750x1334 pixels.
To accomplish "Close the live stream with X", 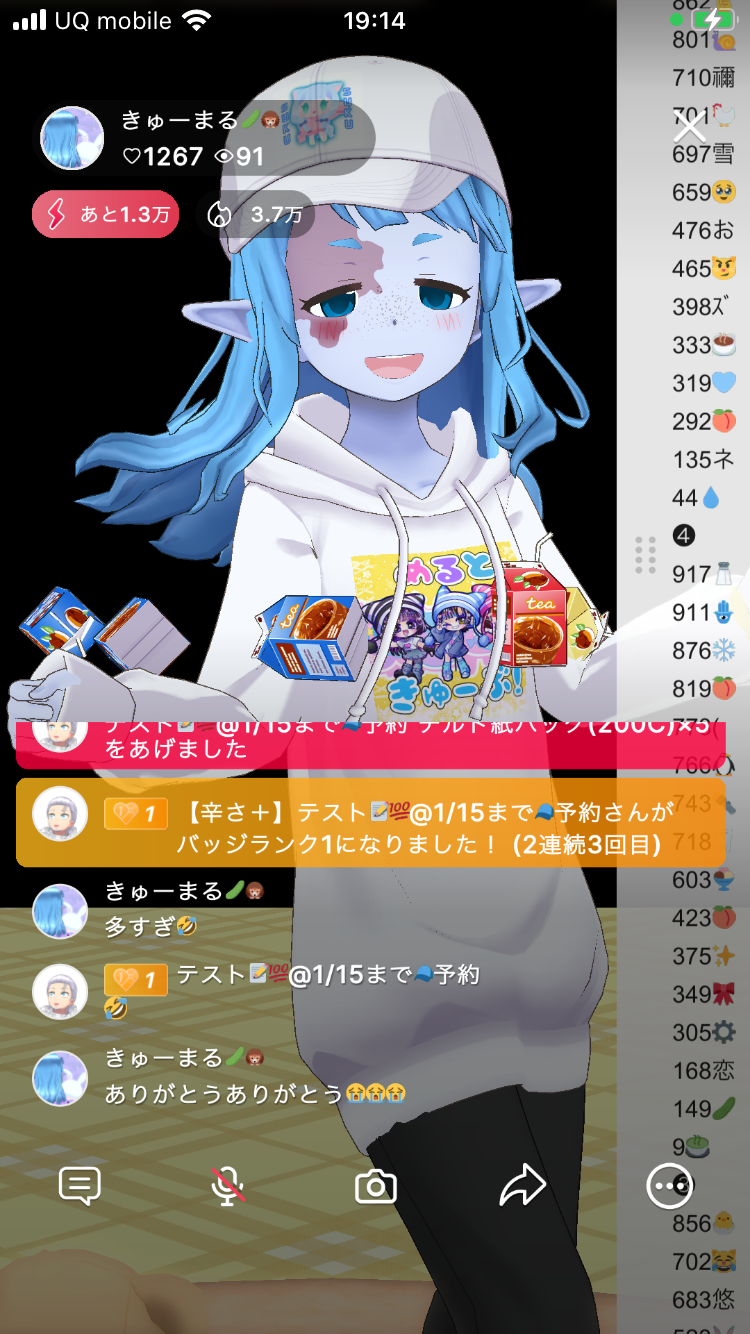I will click(690, 127).
